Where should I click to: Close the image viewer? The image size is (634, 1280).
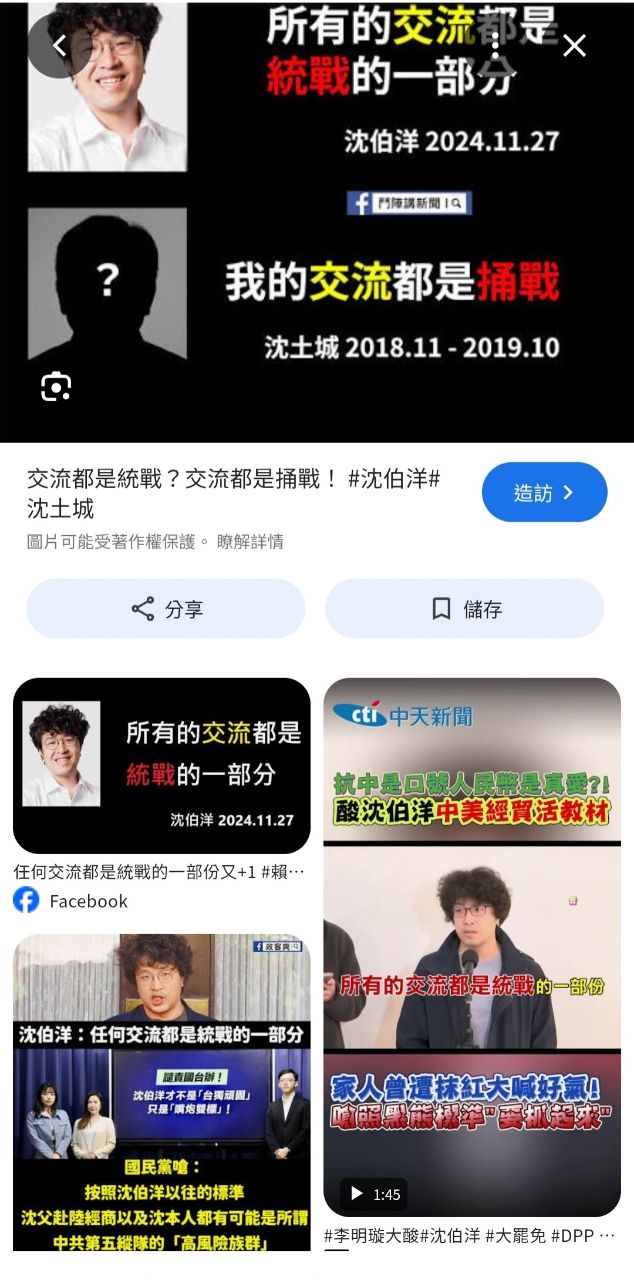tap(574, 45)
